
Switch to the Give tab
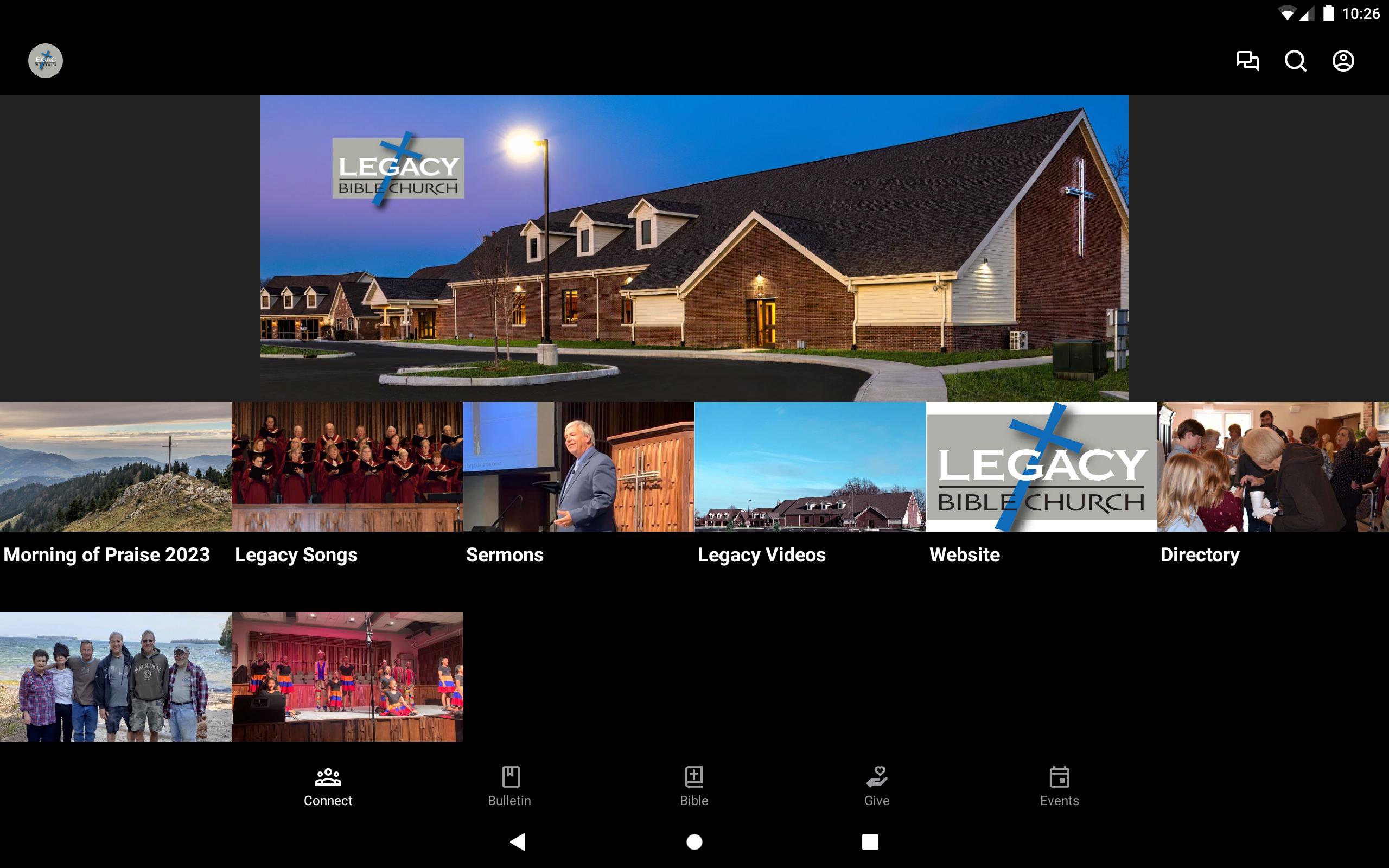[x=876, y=786]
